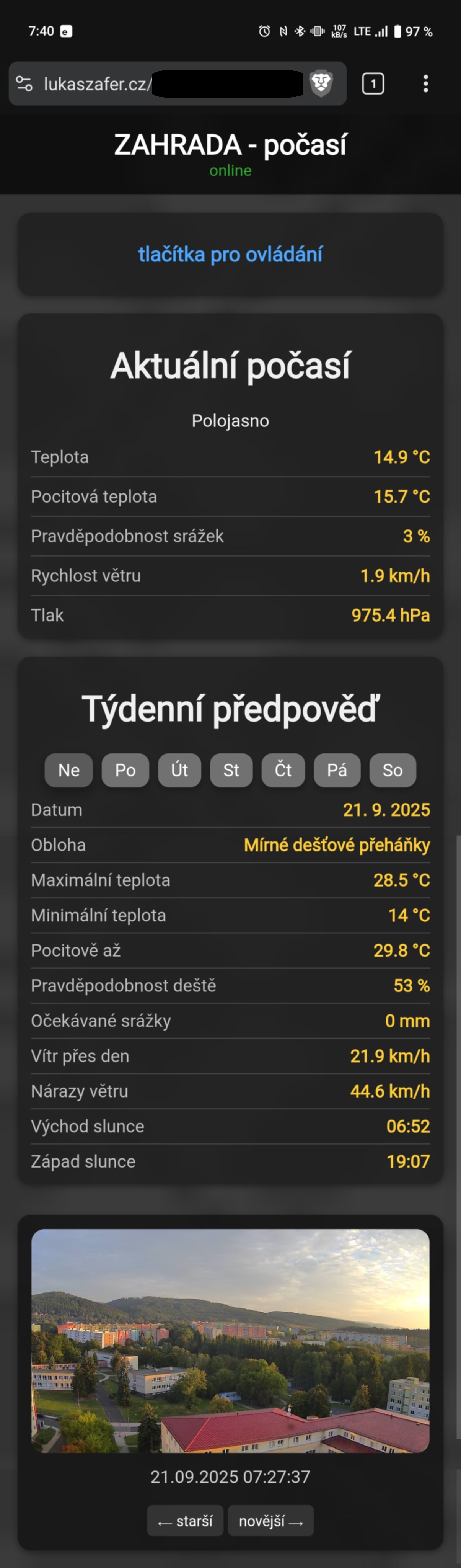The width and height of the screenshot is (461, 1568).
Task: Load the older webcam image with 'starší'
Action: [185, 1521]
